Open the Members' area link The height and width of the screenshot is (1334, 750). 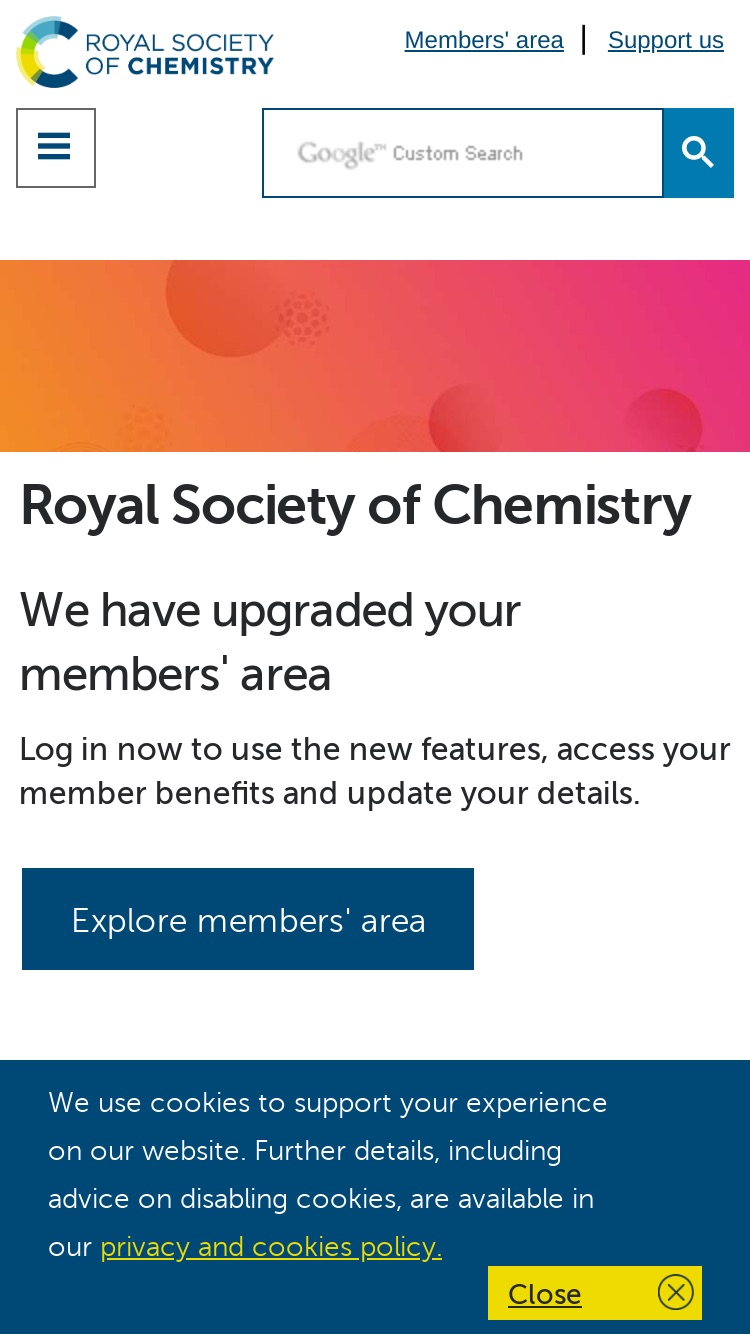[484, 40]
